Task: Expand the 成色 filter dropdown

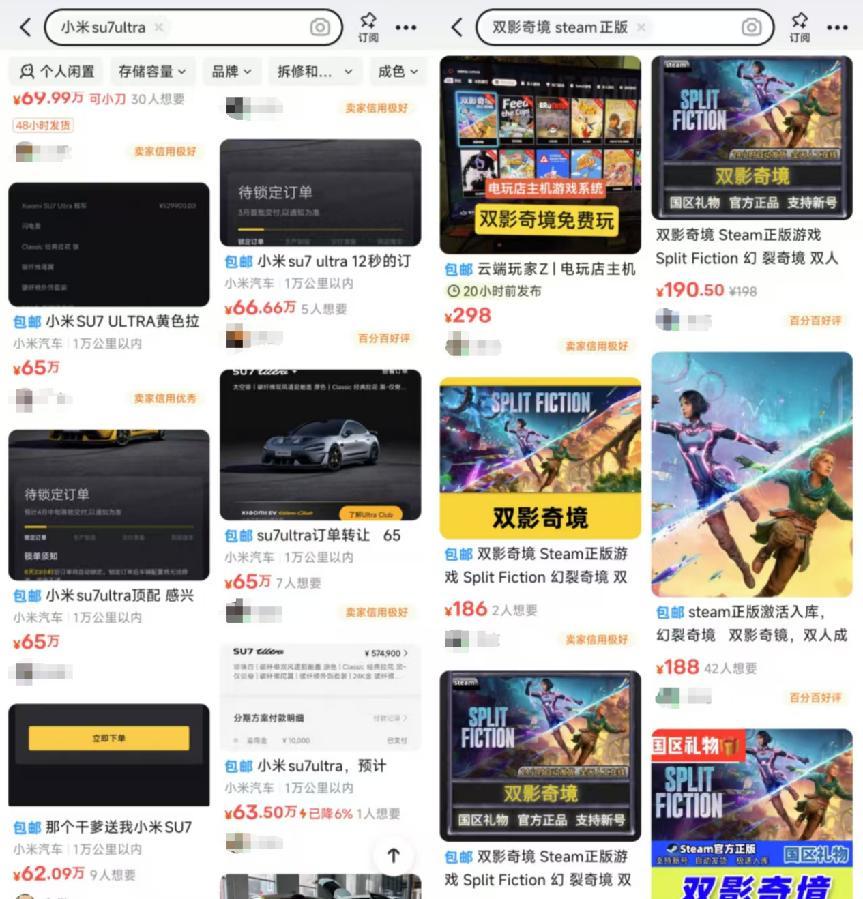Action: (x=397, y=71)
